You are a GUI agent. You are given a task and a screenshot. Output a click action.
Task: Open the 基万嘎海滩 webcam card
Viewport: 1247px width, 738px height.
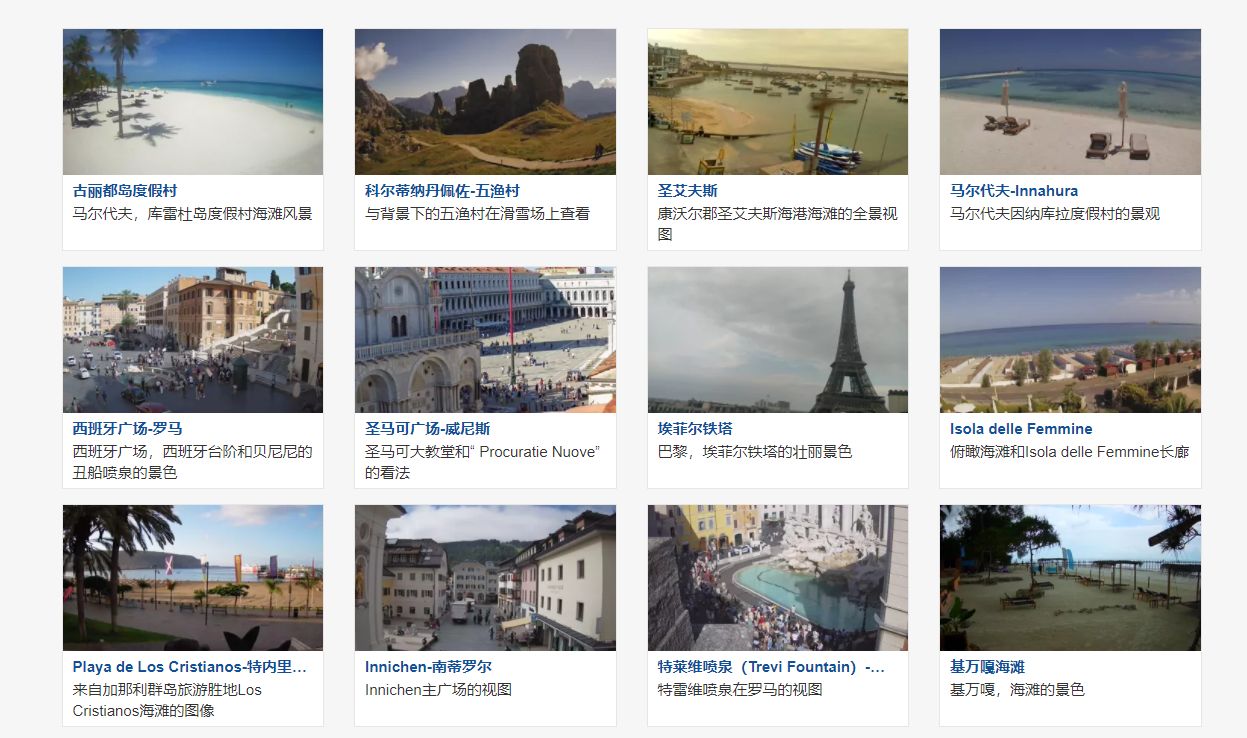point(1070,578)
